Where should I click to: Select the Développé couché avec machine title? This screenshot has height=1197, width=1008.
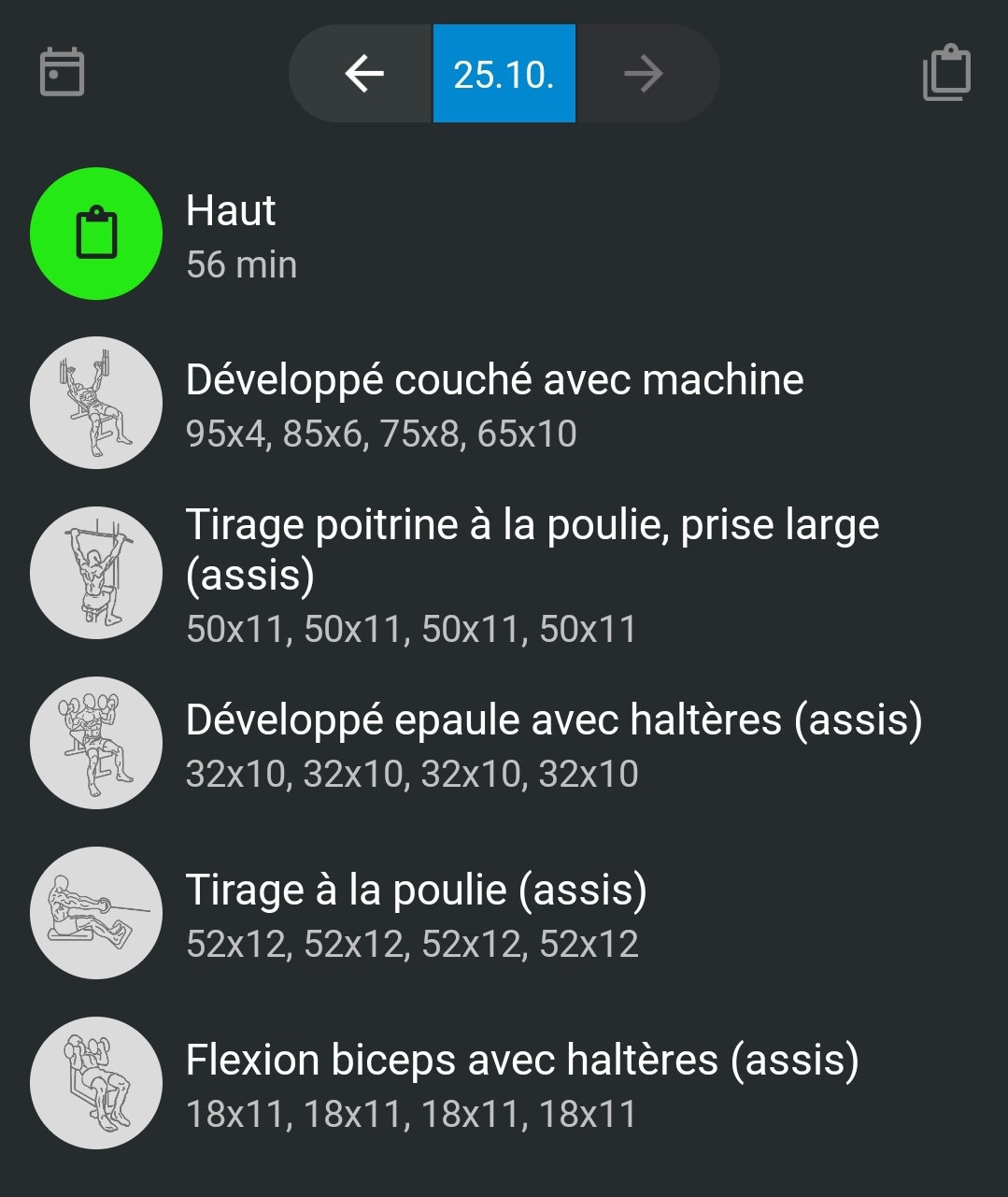(x=495, y=379)
